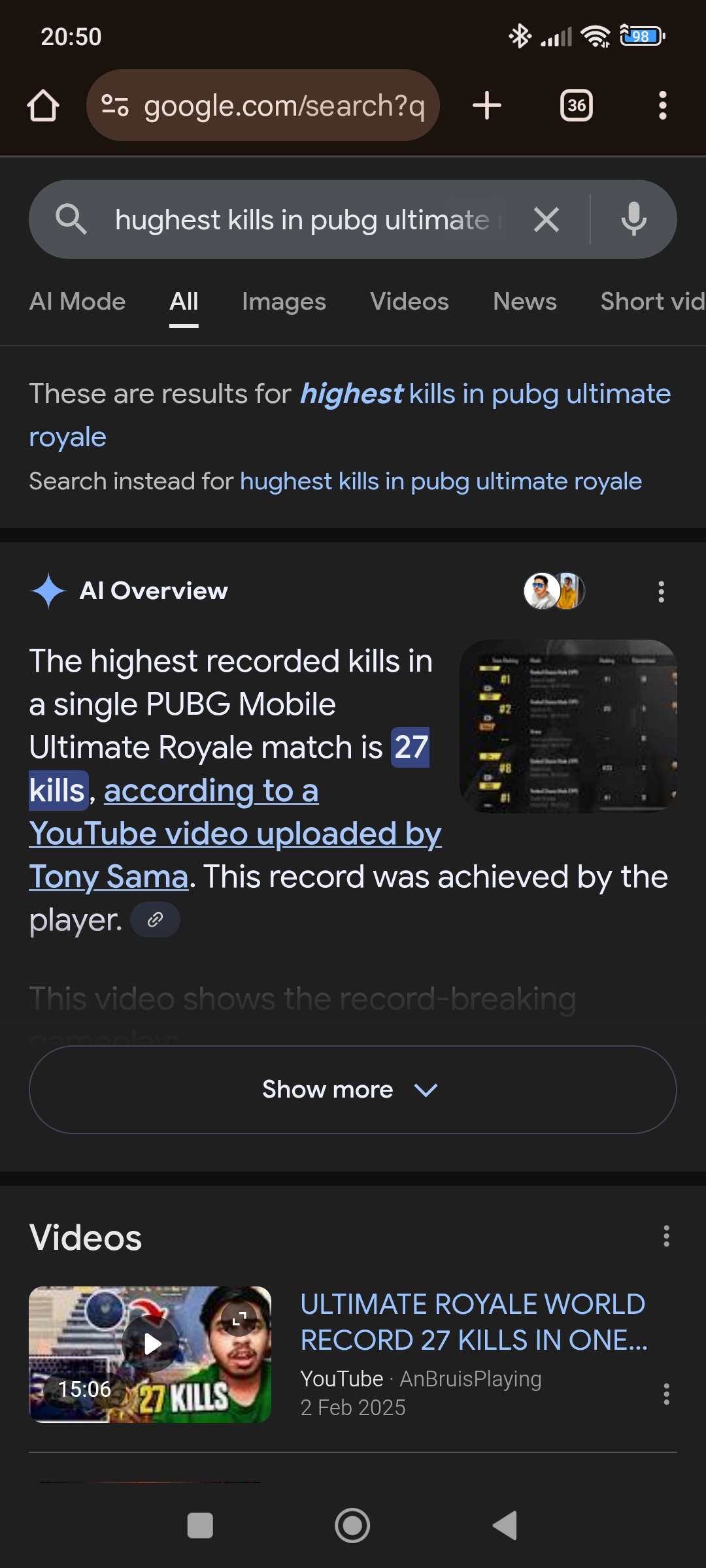Clear the search query text
This screenshot has width=706, height=1568.
(546, 220)
